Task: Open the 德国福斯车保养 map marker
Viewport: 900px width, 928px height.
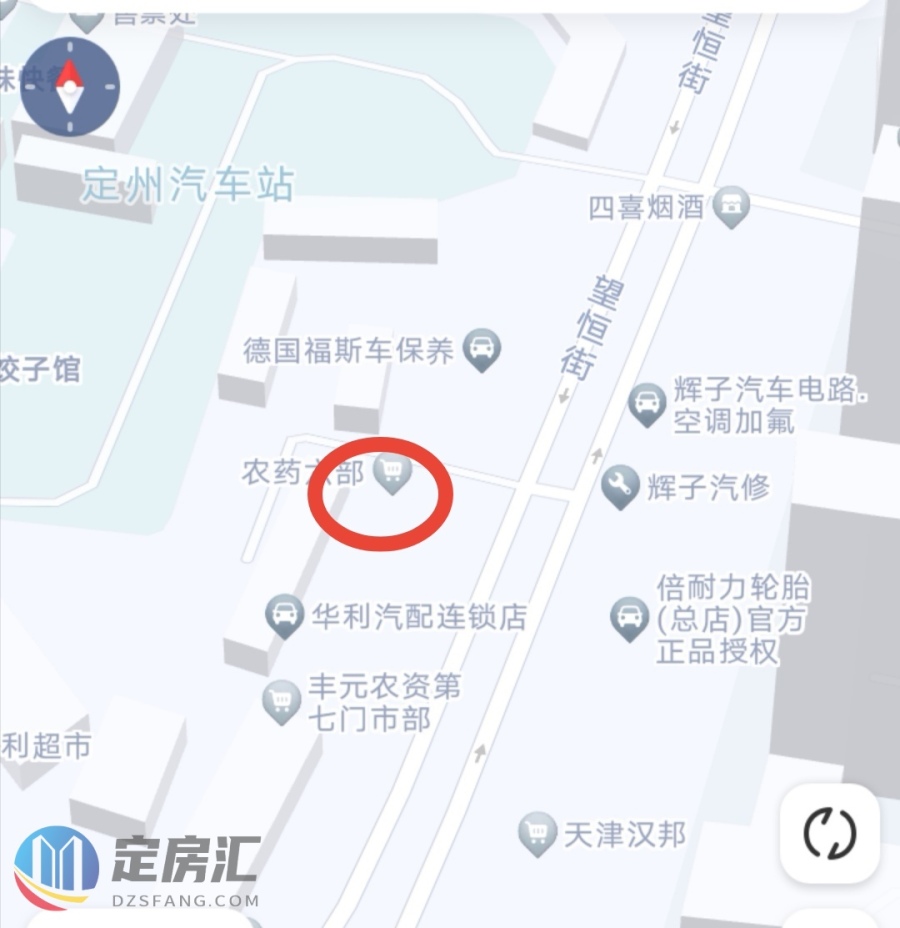Action: tap(484, 349)
